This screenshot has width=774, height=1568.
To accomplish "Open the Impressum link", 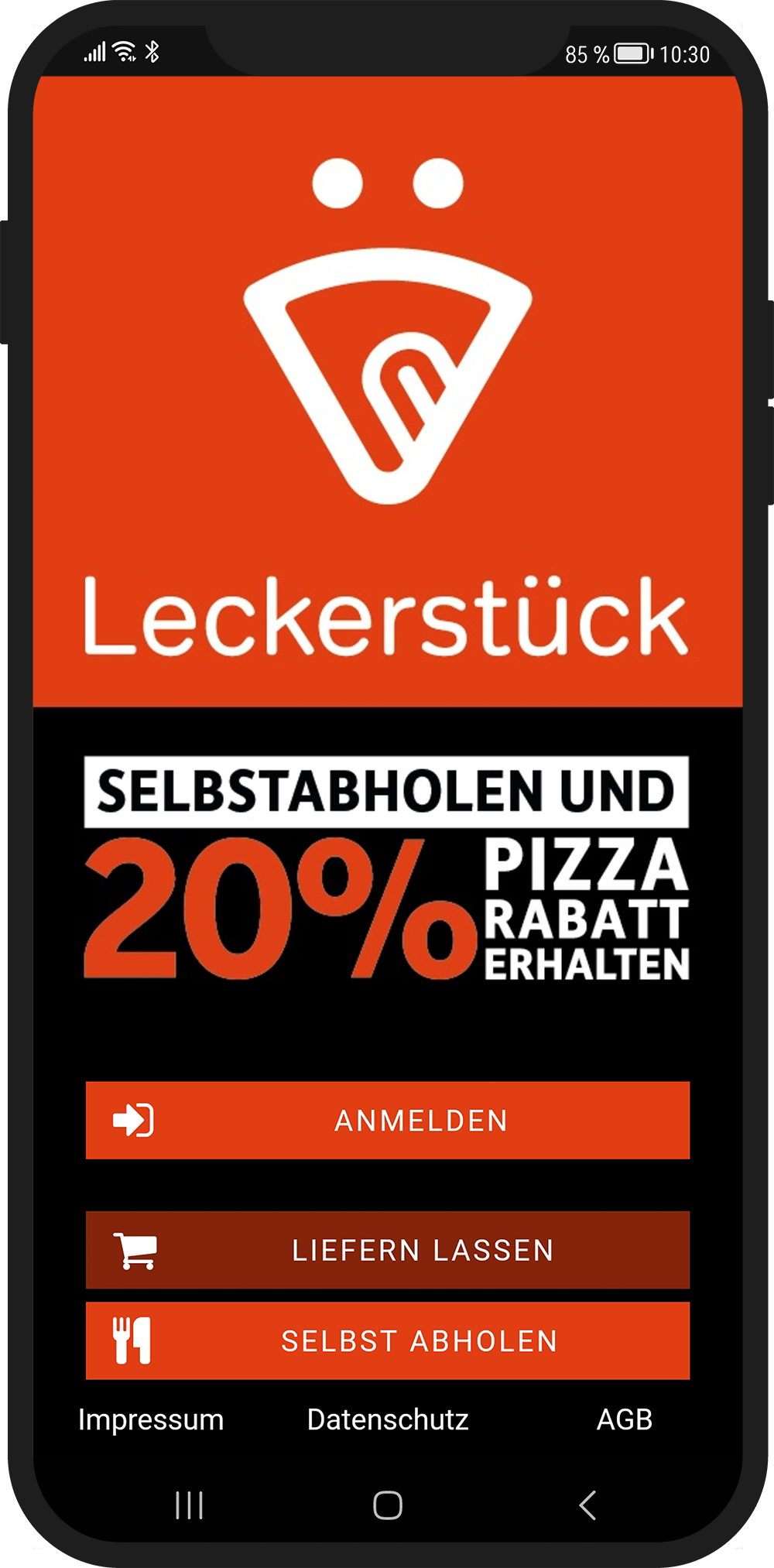I will coord(151,1420).
